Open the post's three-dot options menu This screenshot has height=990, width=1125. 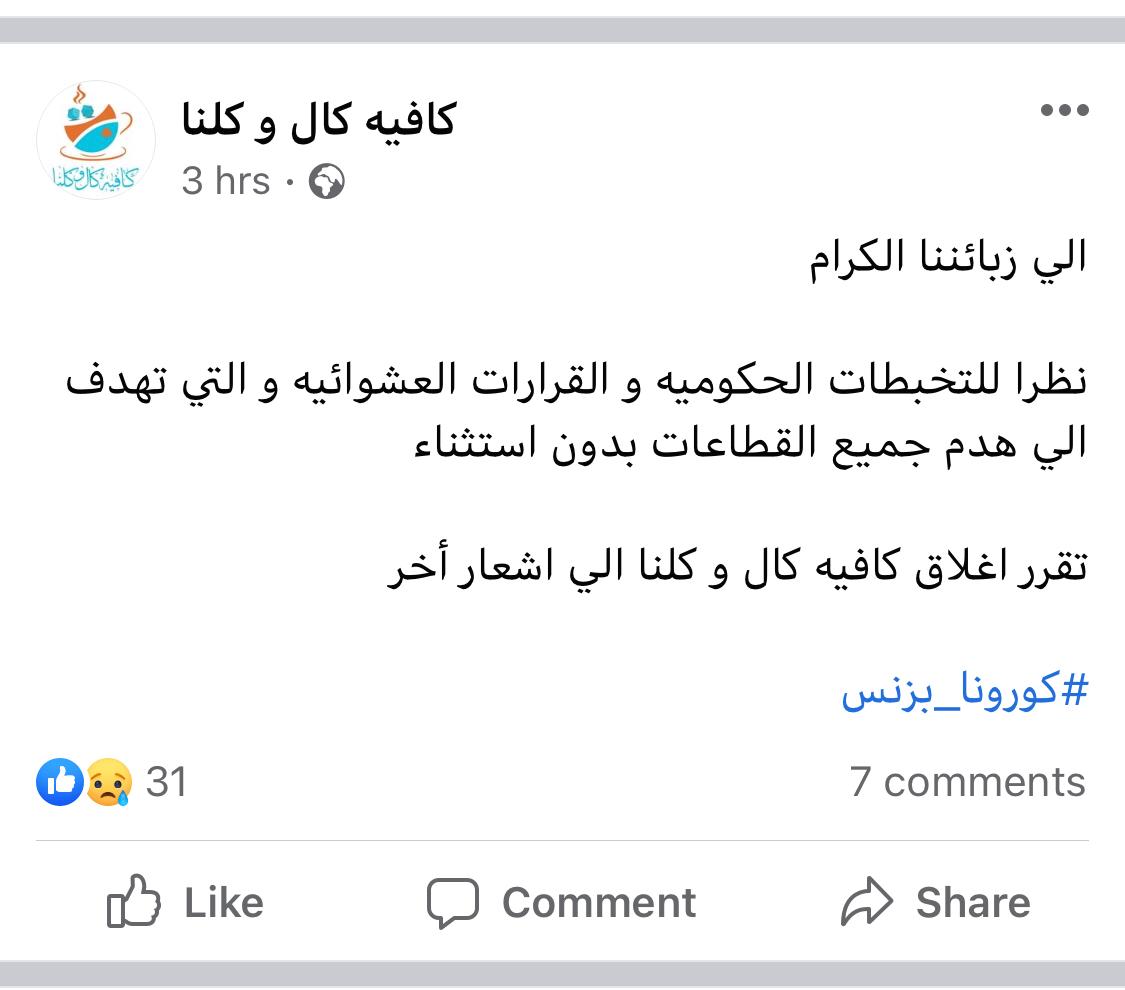[x=1064, y=111]
